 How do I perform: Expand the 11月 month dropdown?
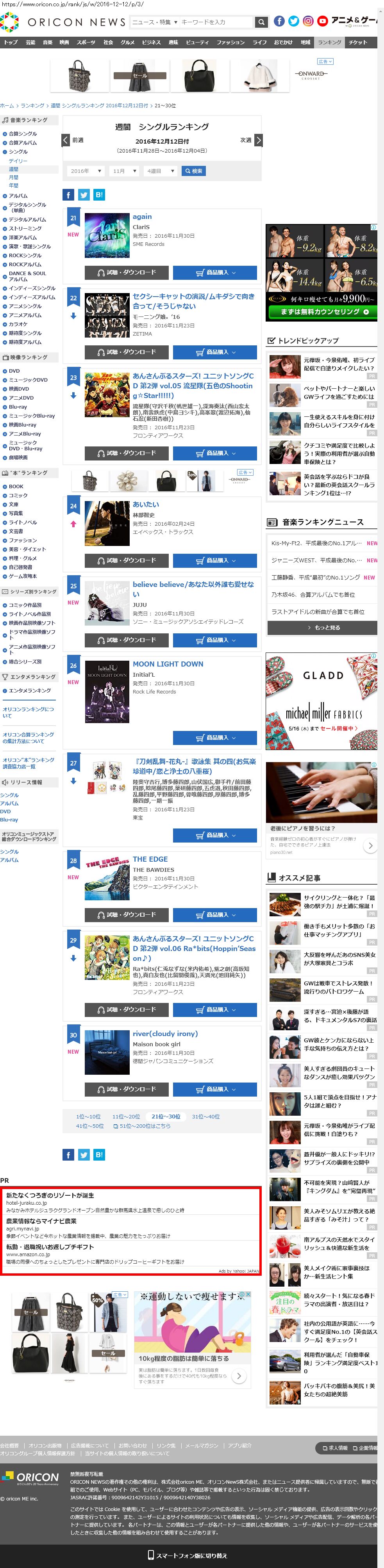point(124,171)
